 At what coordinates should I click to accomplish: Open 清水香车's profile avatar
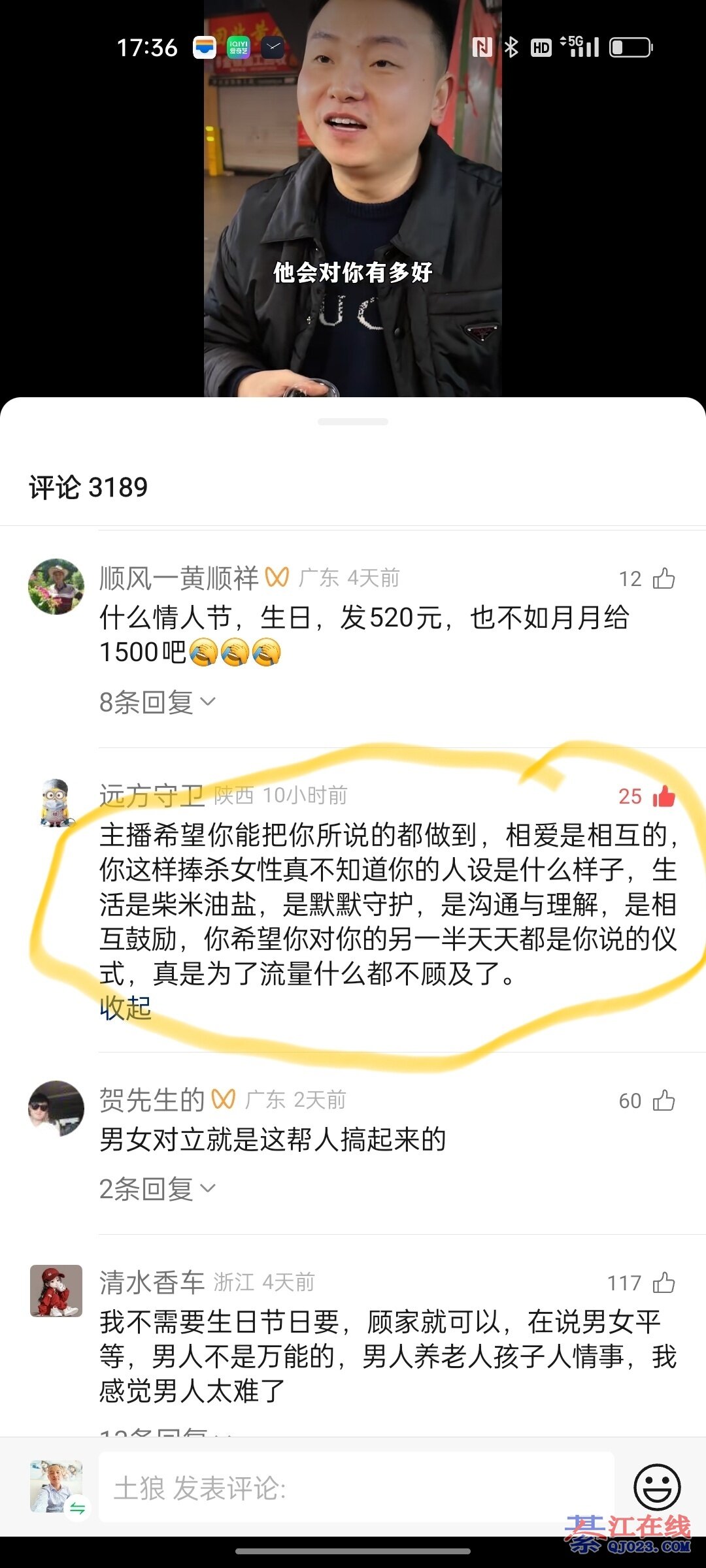[56, 1290]
